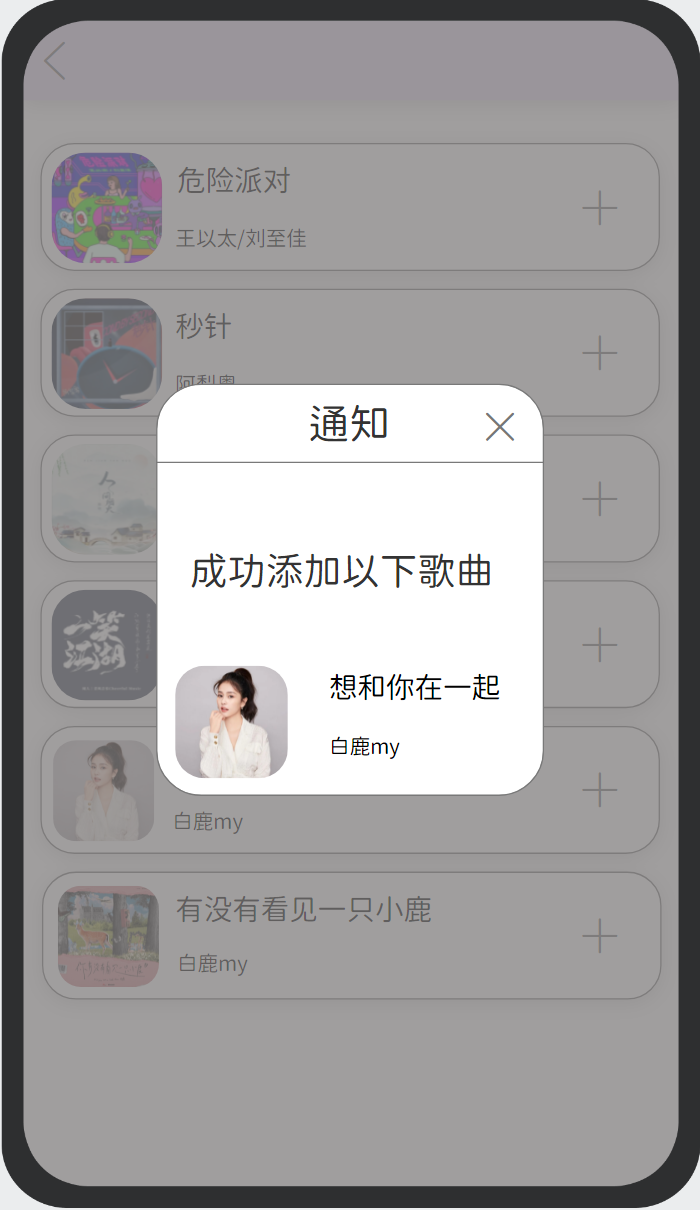This screenshot has width=700, height=1210.
Task: Add 秒针 with its plus icon
Action: 599,353
